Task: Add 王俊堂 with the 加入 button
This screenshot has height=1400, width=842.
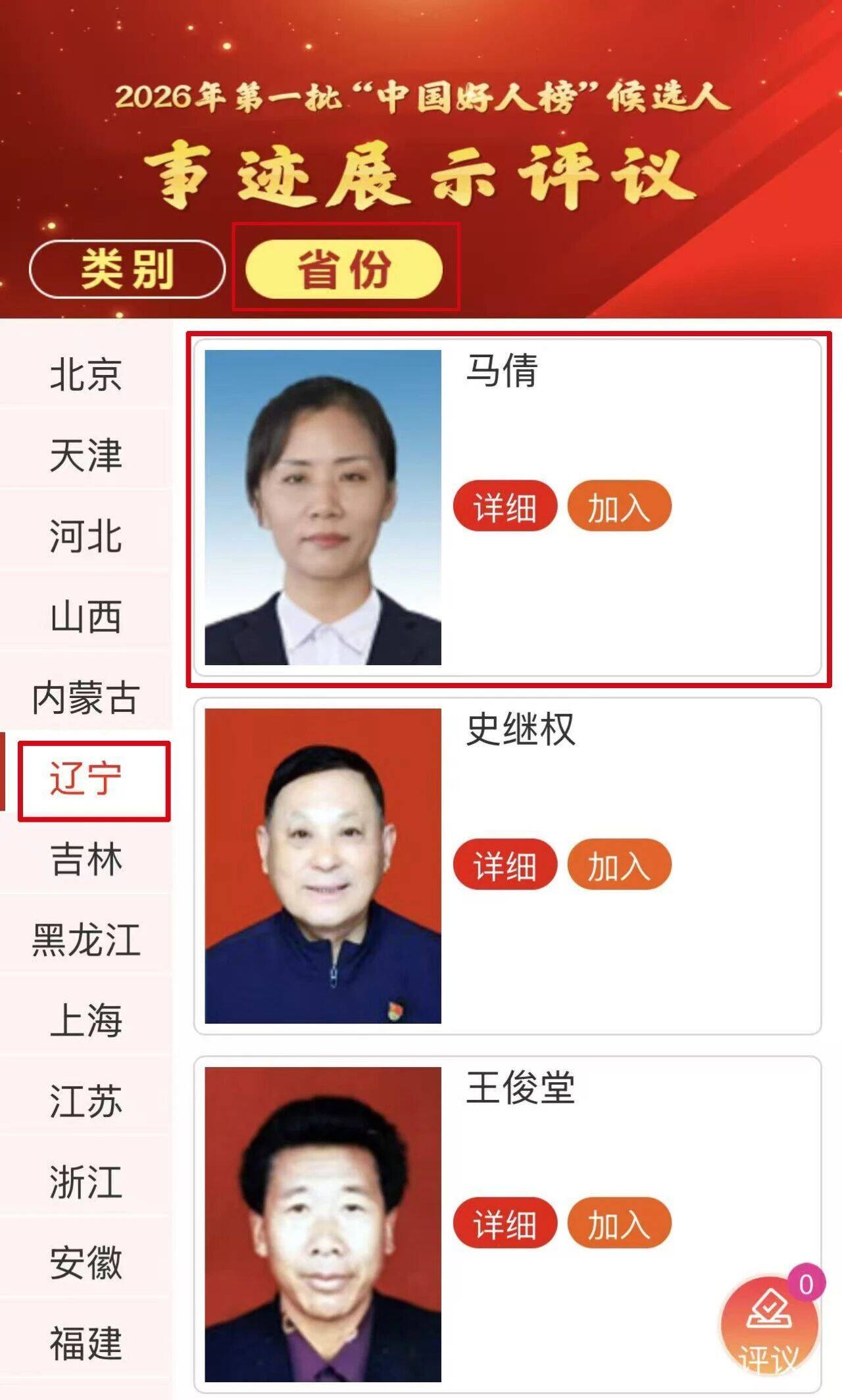Action: tap(619, 1224)
